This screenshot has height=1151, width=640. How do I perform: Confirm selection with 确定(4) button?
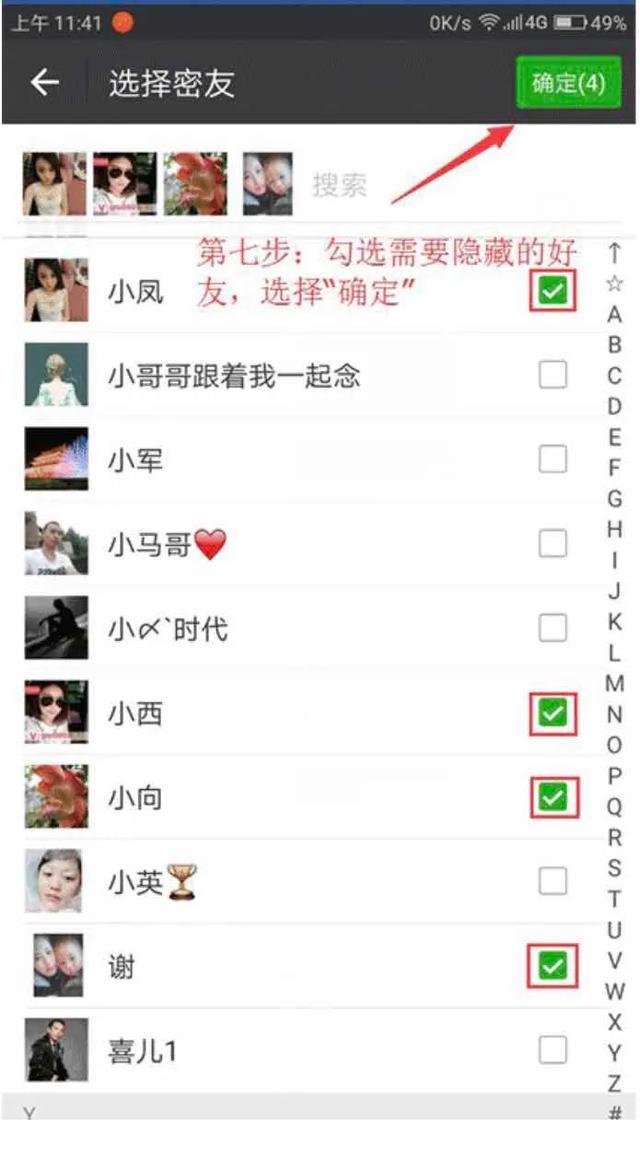568,83
